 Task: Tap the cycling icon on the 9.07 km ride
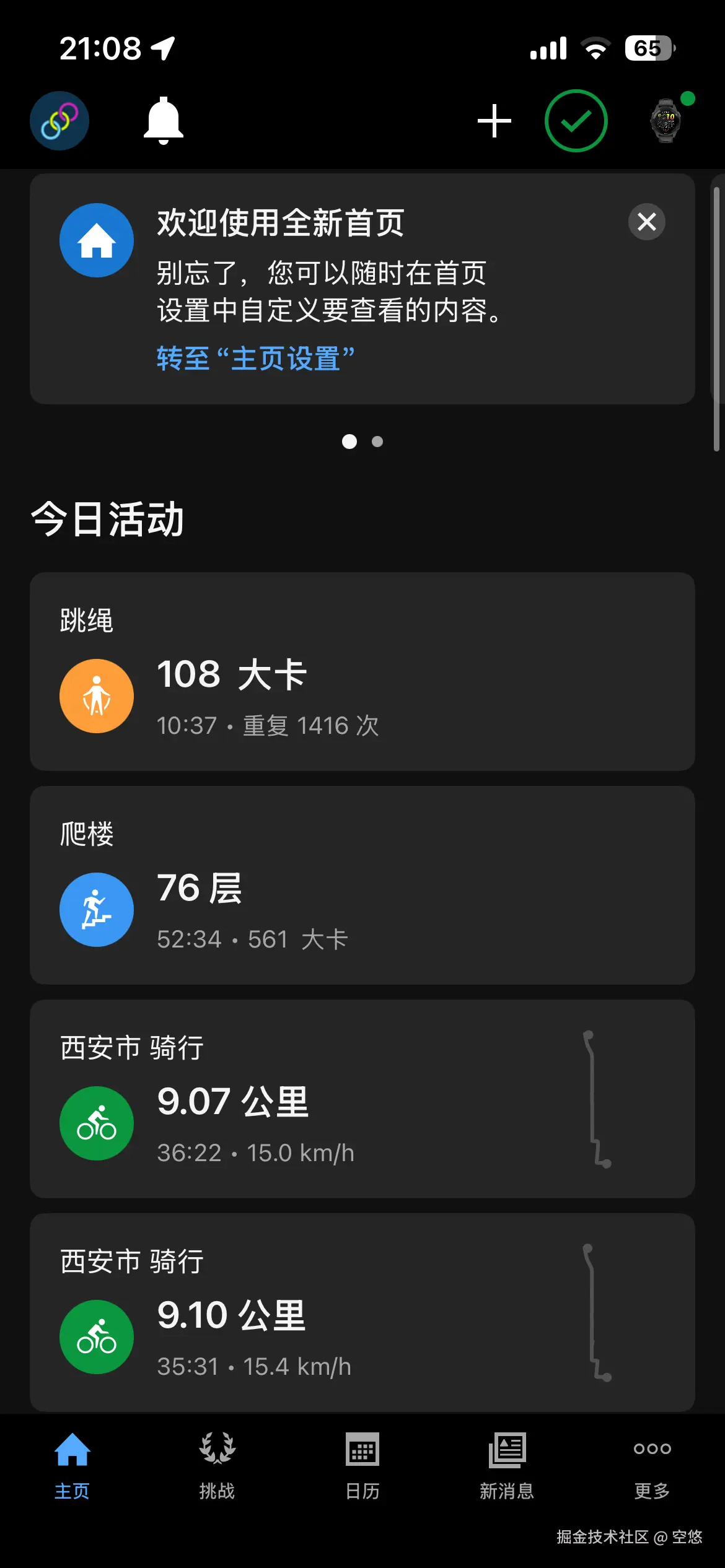coord(96,1123)
